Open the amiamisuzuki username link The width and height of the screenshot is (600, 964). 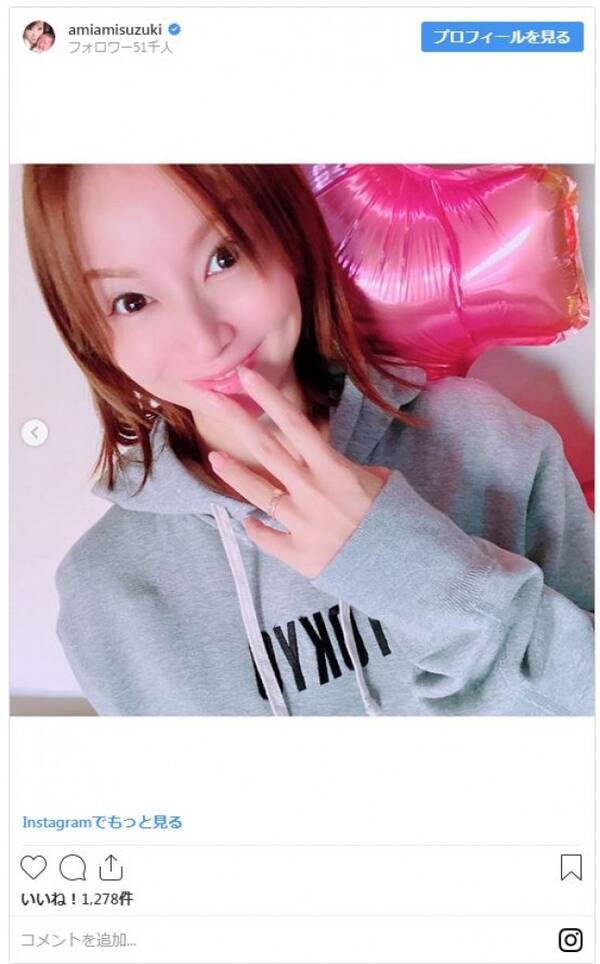click(x=116, y=30)
